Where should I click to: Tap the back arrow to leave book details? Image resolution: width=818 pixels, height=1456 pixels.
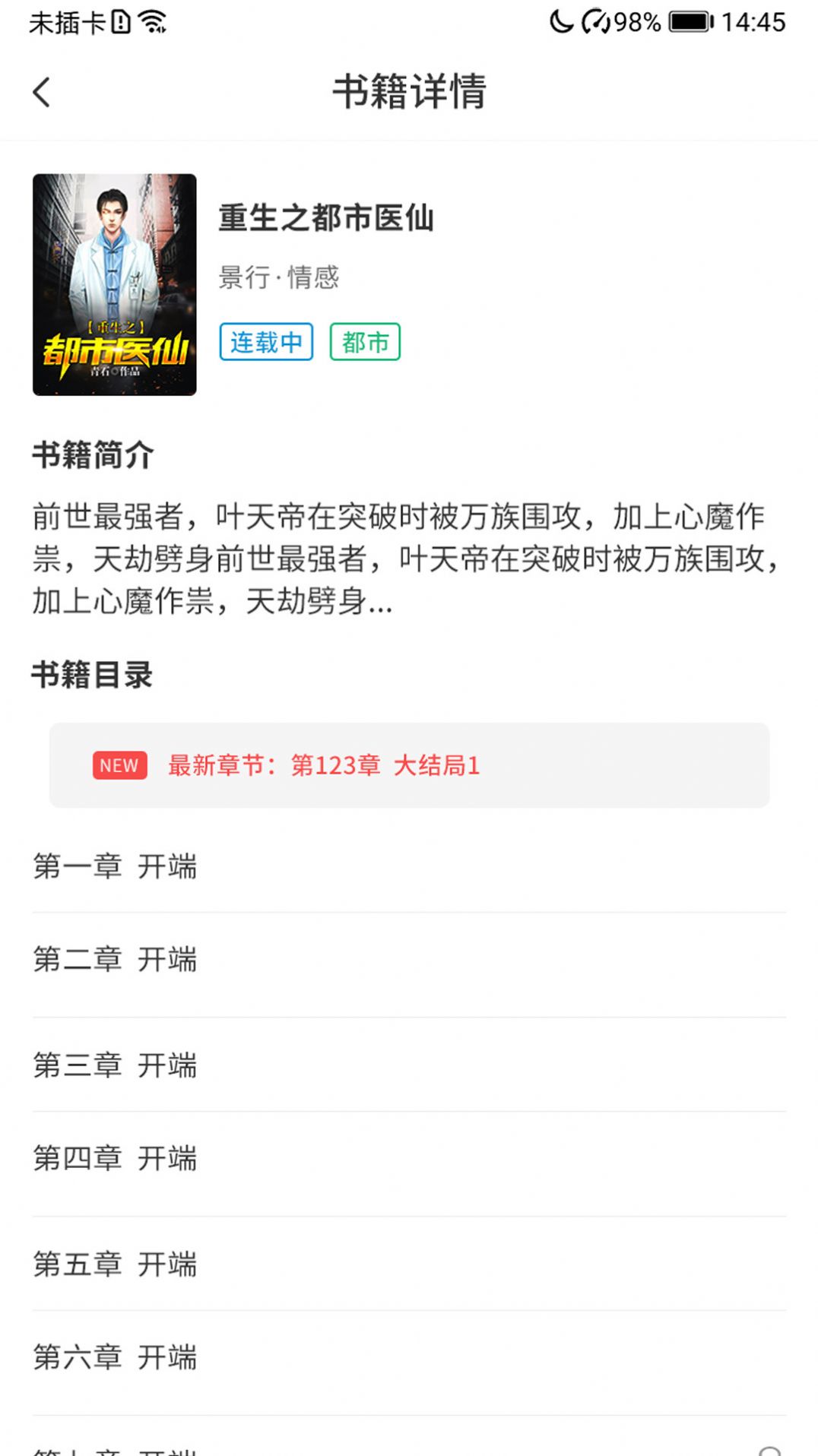42,92
